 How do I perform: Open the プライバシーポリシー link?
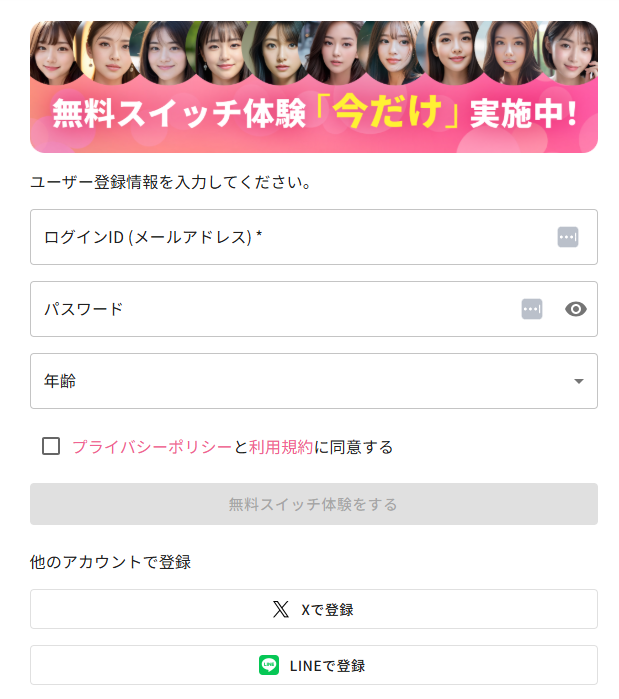(152, 447)
